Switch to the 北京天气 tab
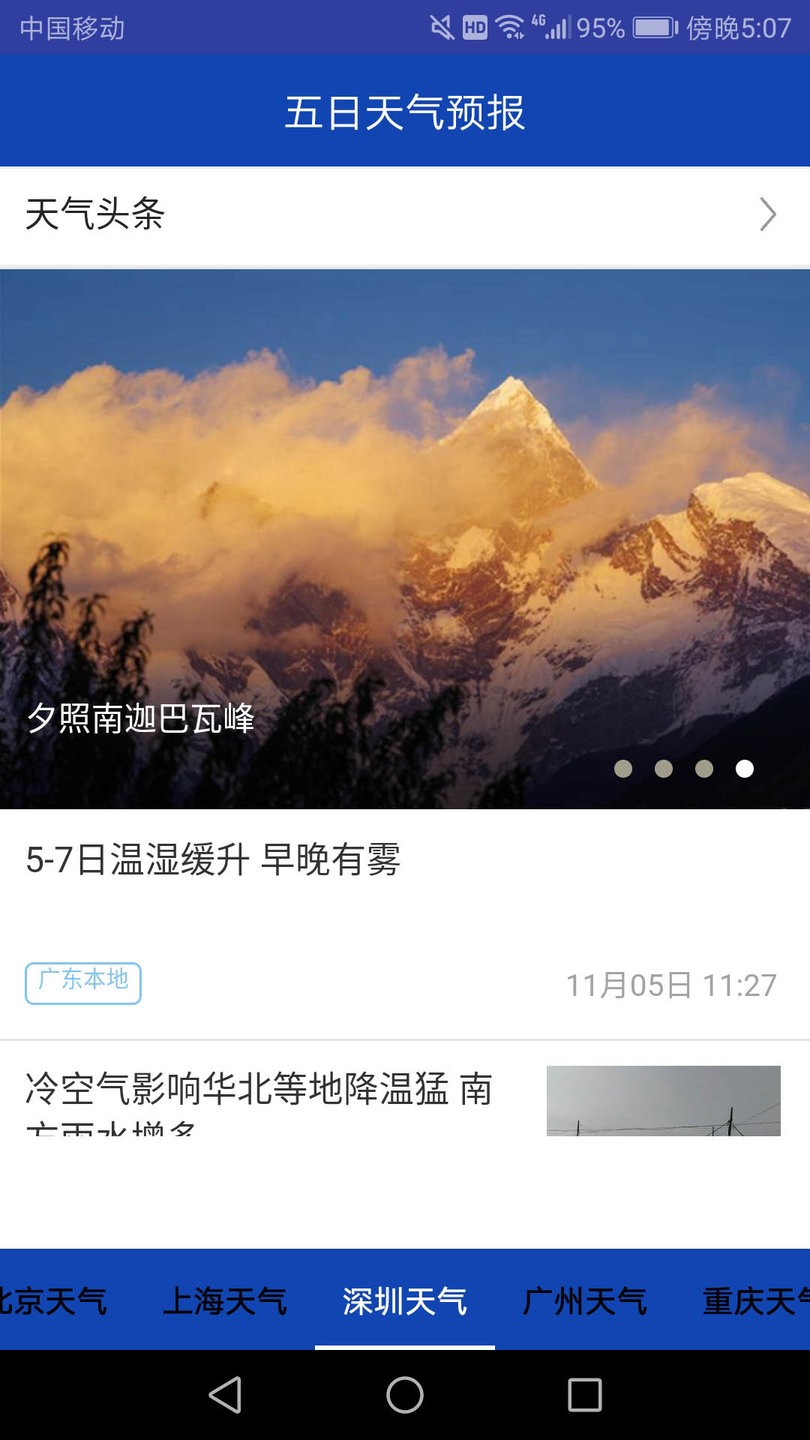The width and height of the screenshot is (810, 1440). click(55, 1300)
